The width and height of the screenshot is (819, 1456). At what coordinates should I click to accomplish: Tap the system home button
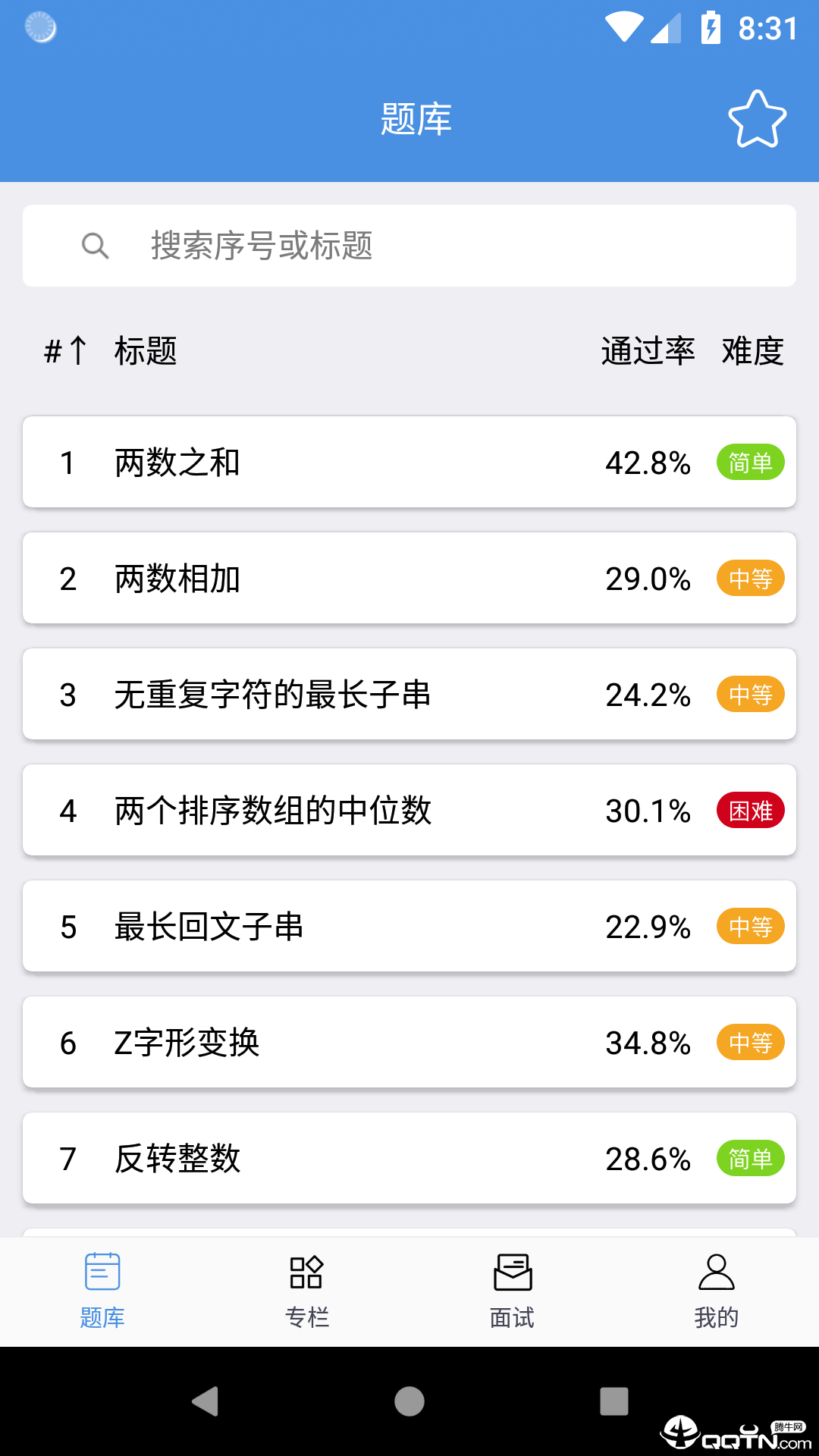click(409, 1401)
